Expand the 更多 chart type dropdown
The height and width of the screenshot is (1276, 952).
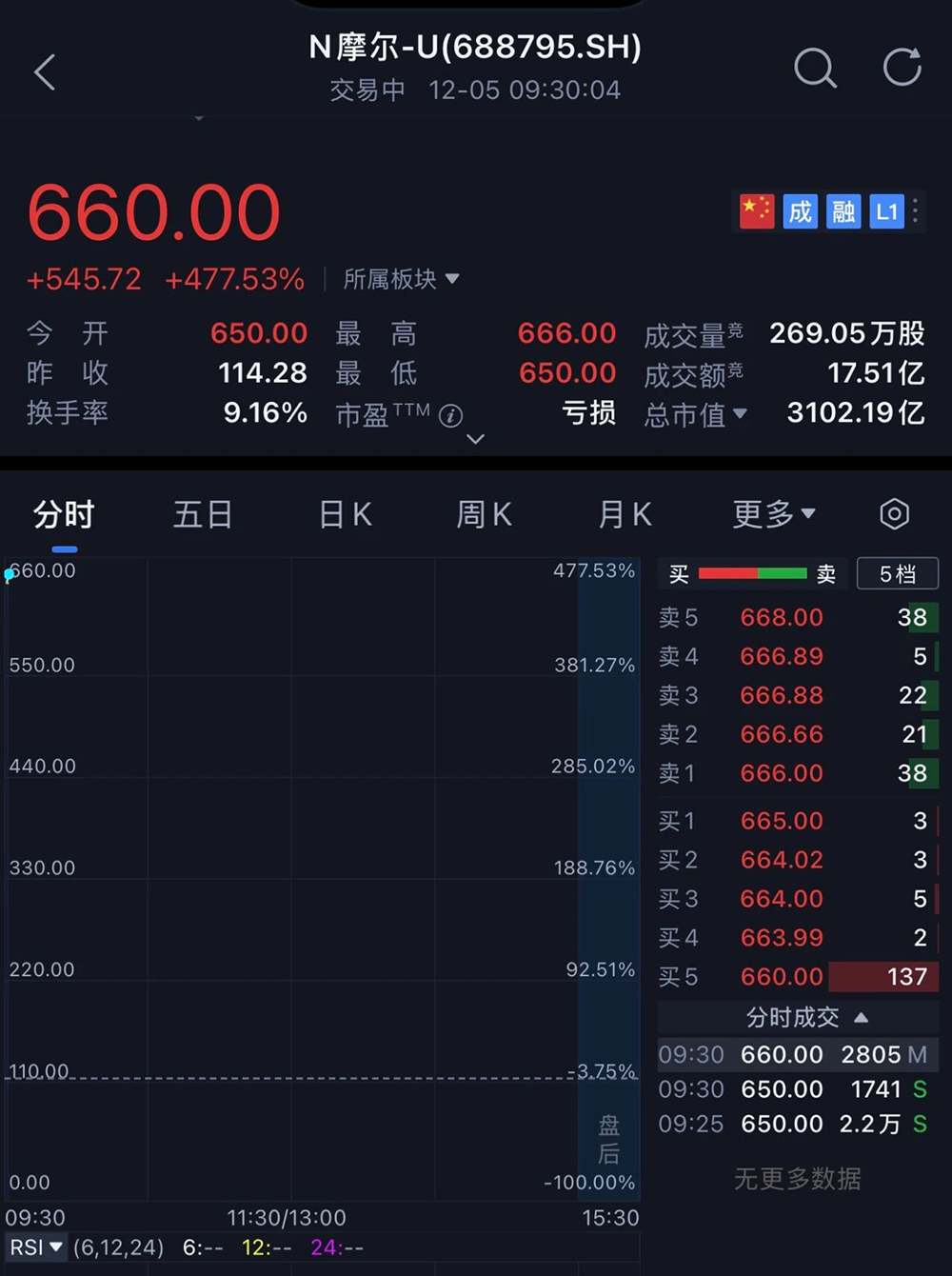pos(773,513)
